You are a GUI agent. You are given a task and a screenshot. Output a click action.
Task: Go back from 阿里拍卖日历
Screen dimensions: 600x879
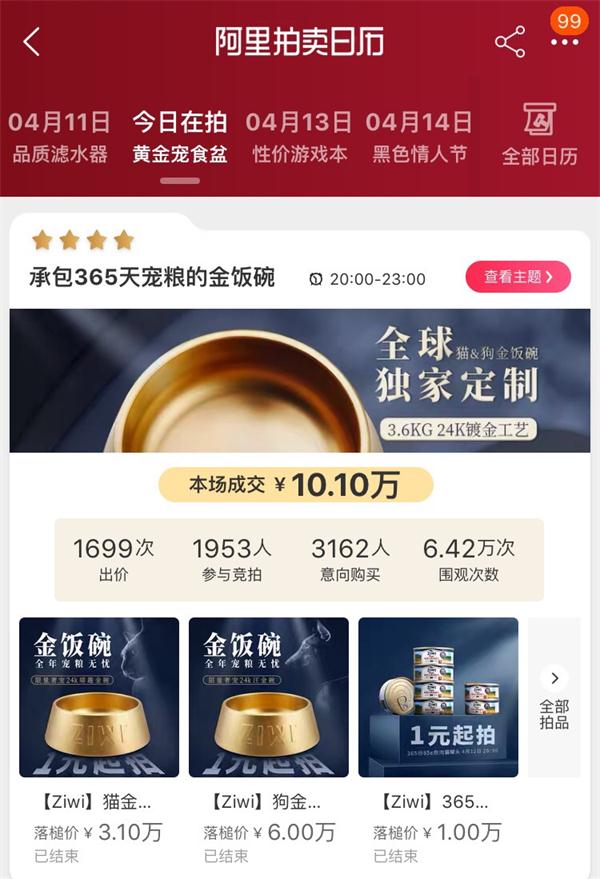(32, 42)
